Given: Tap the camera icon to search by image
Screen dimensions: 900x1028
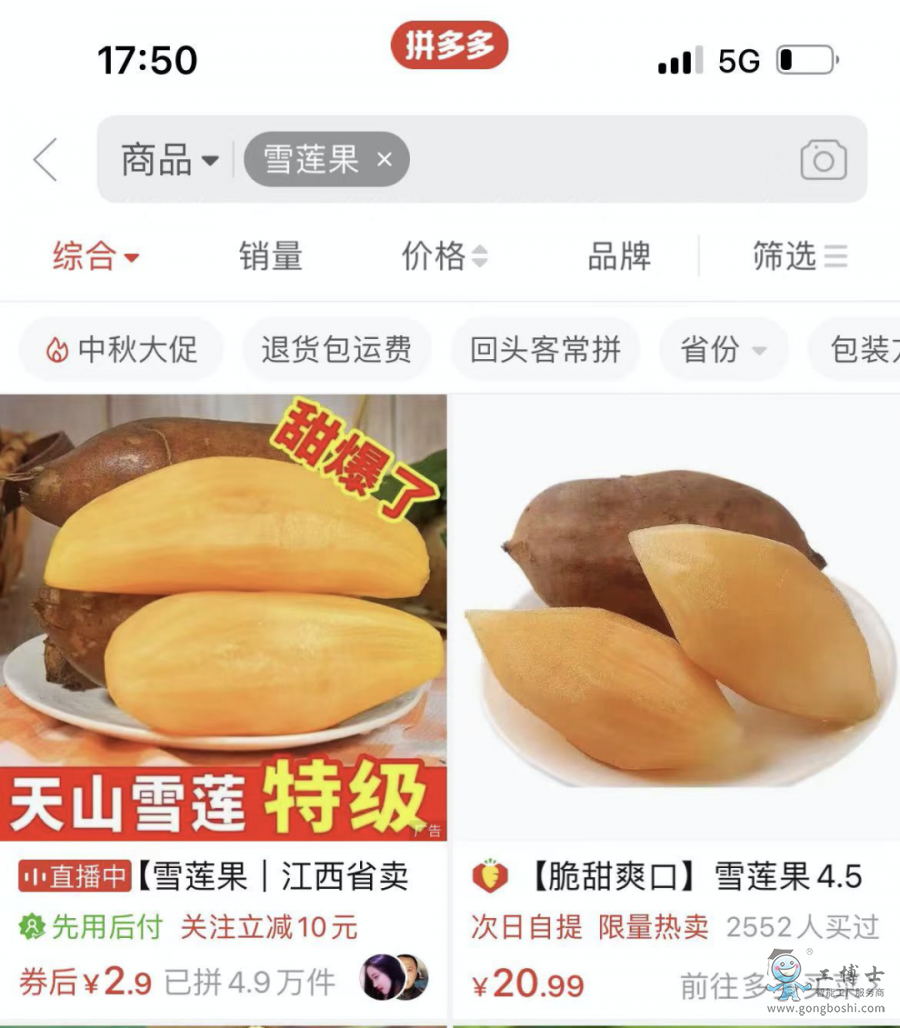Looking at the screenshot, I should coord(822,160).
